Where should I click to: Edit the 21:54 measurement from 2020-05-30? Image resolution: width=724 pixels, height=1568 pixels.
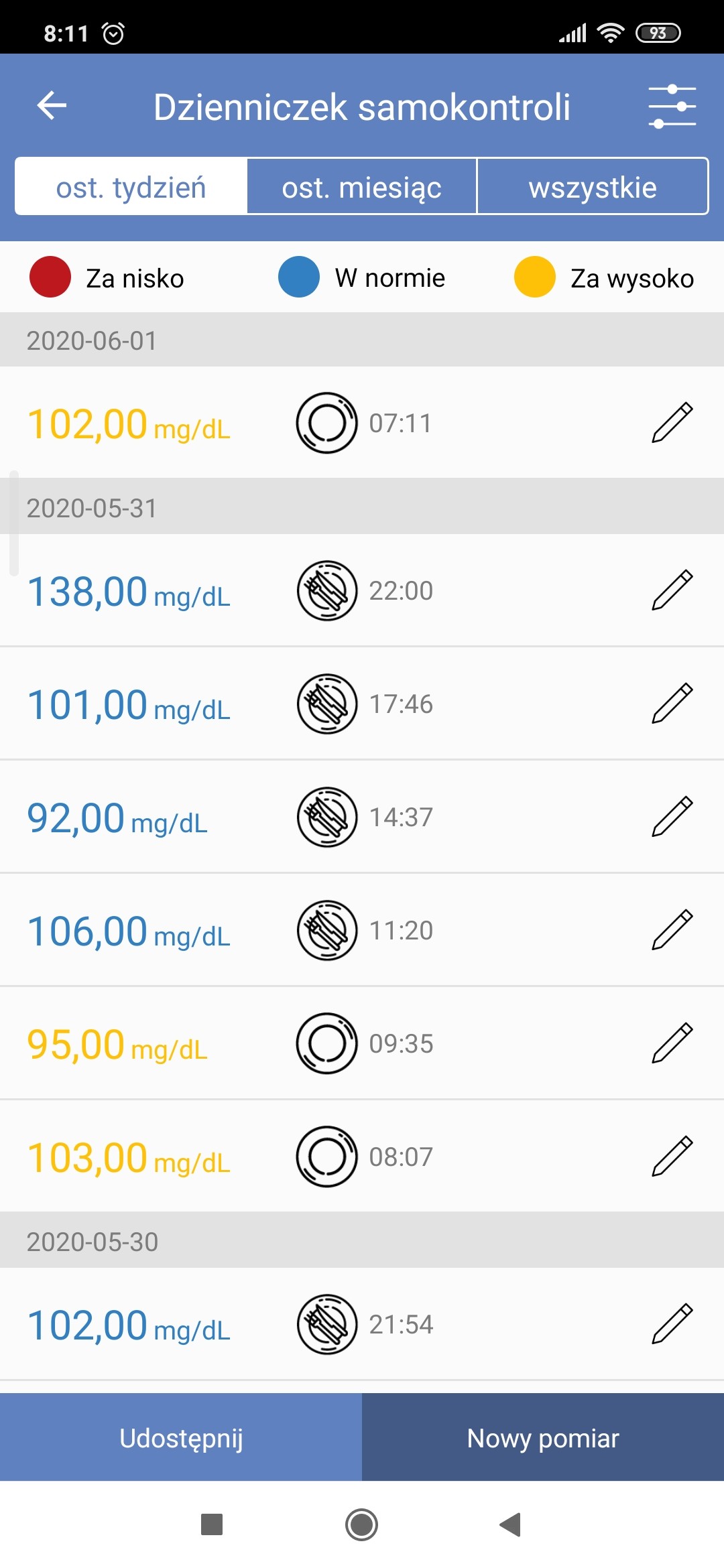pos(672,1324)
